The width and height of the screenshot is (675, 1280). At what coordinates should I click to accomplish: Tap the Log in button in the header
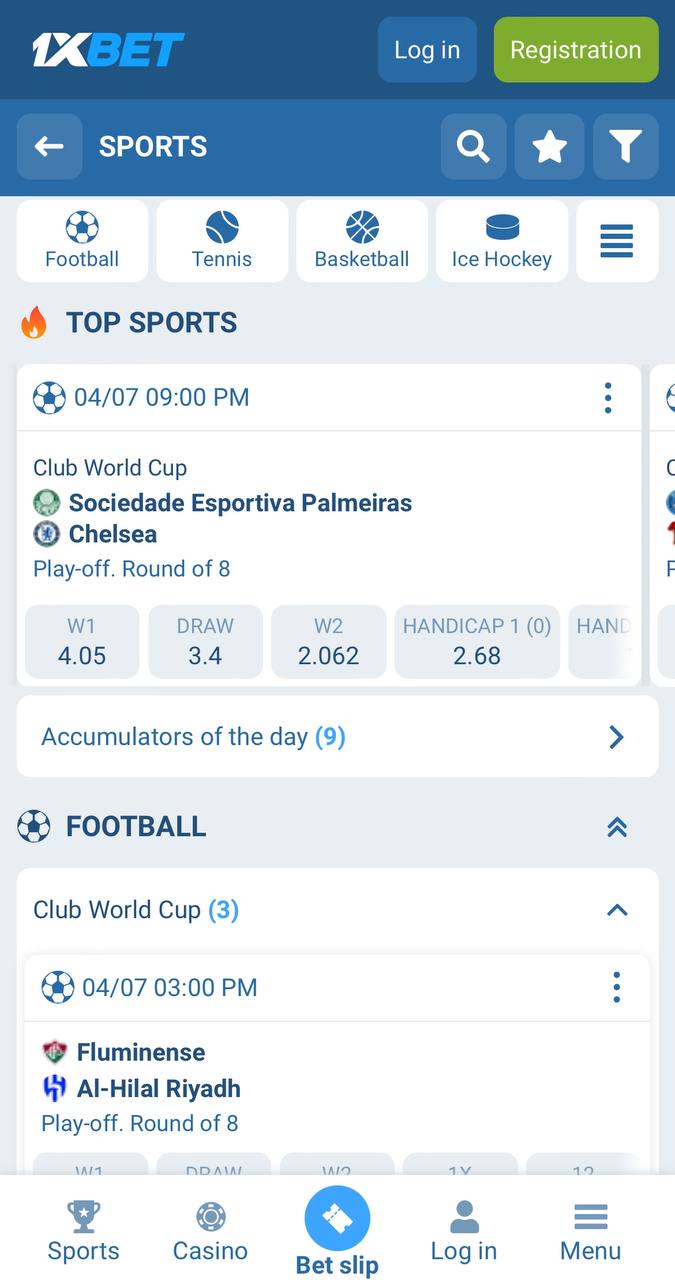pos(427,50)
